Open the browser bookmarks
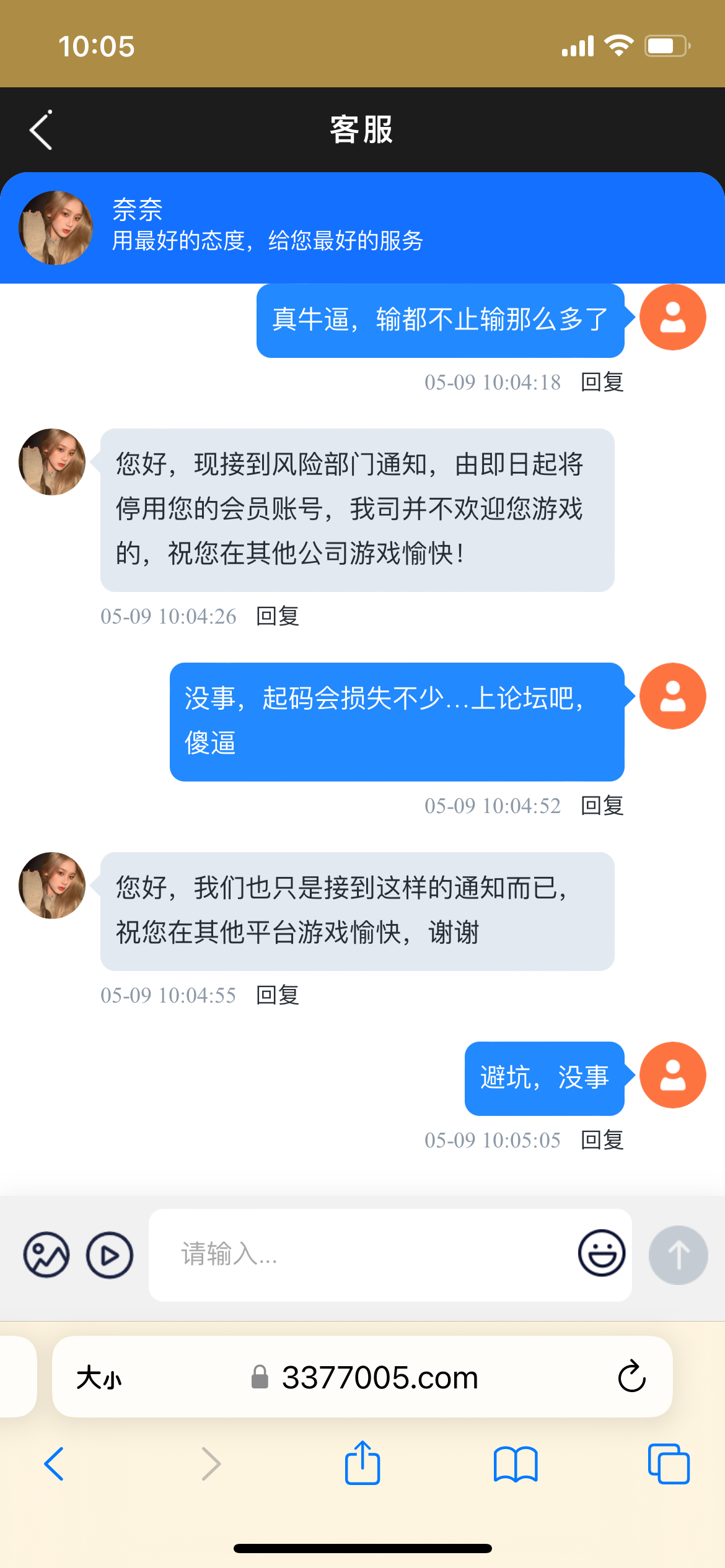The image size is (725, 1568). (516, 1464)
